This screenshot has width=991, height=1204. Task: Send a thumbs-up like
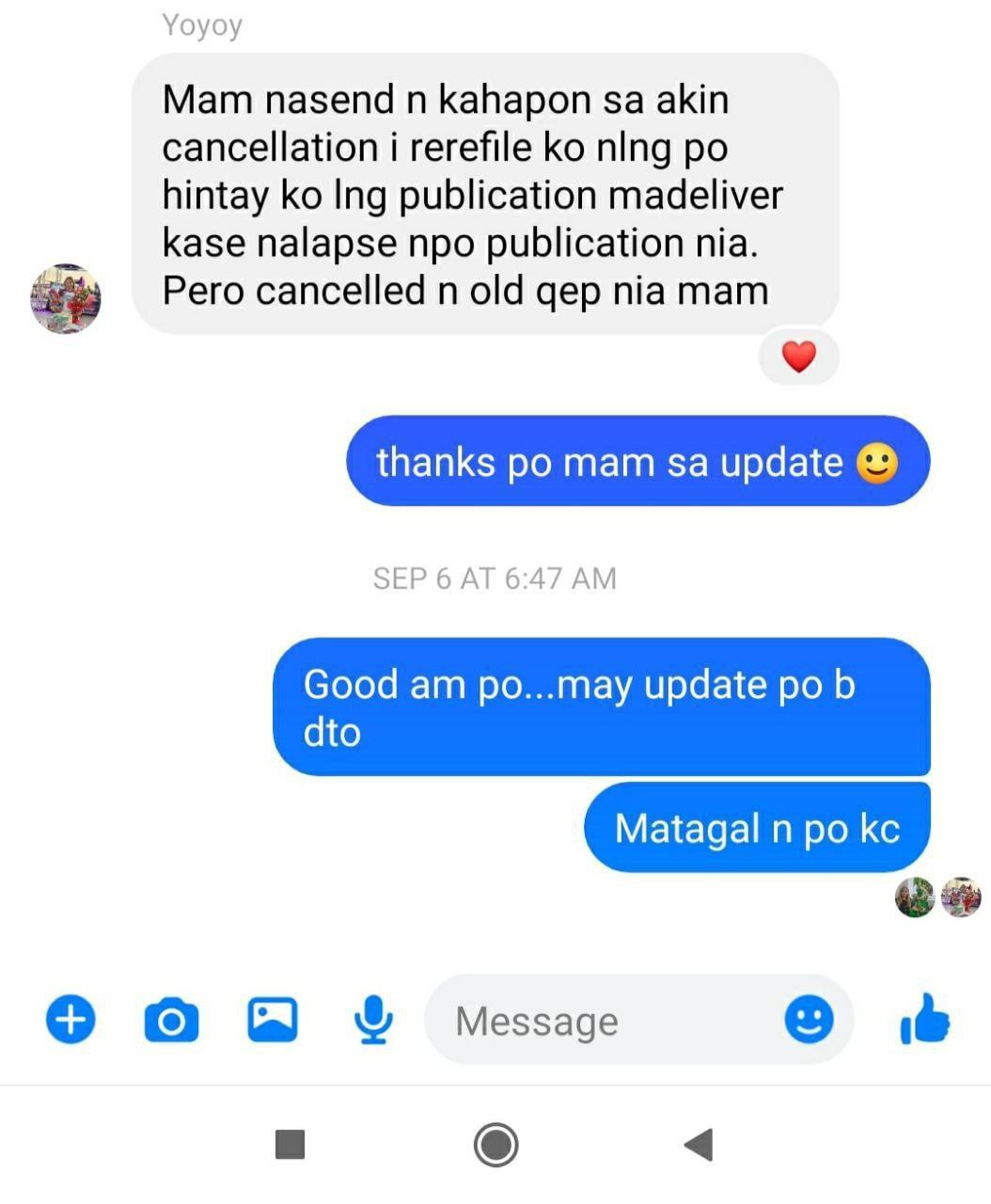[x=925, y=1020]
